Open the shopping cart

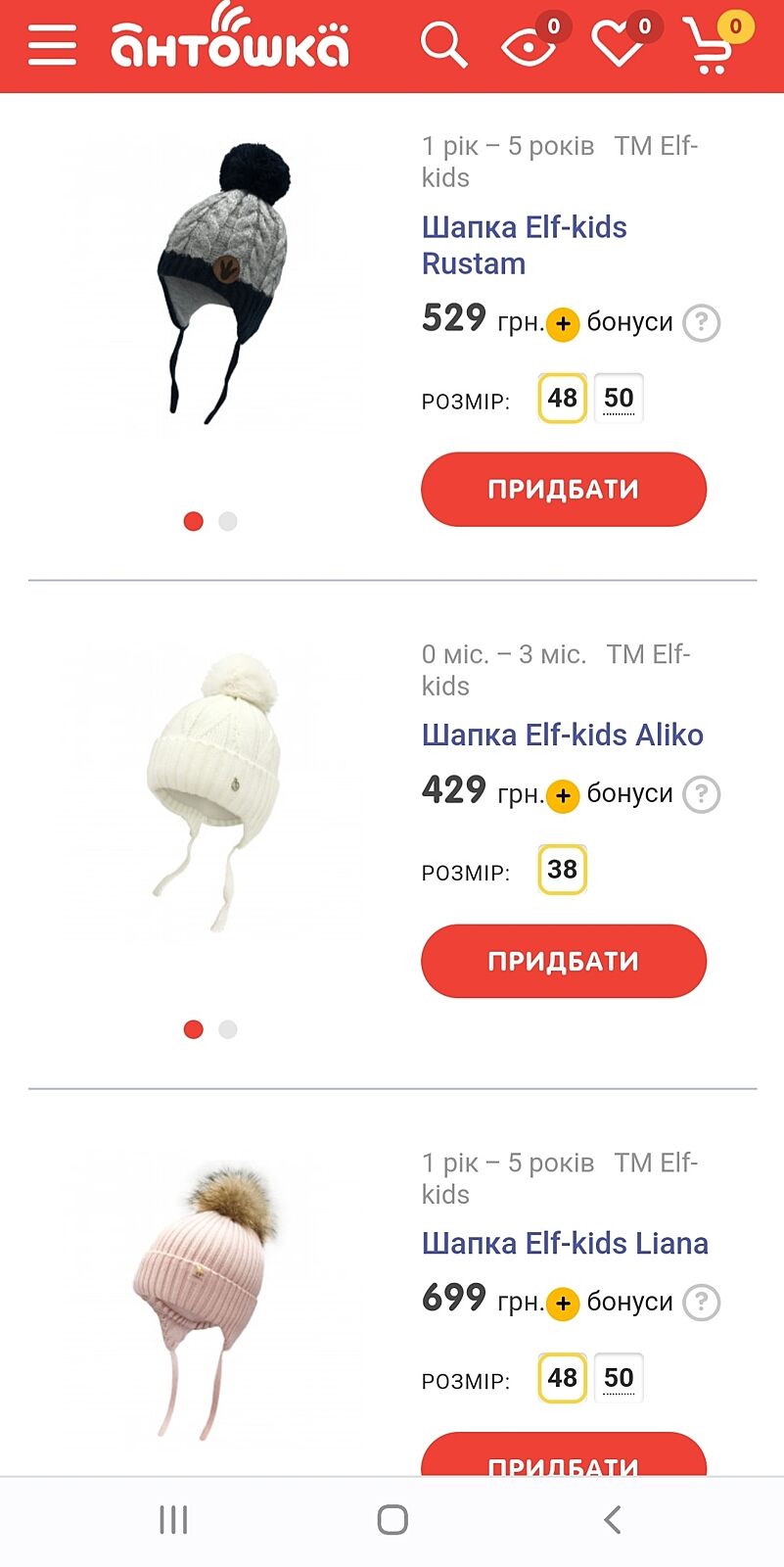coord(713,47)
